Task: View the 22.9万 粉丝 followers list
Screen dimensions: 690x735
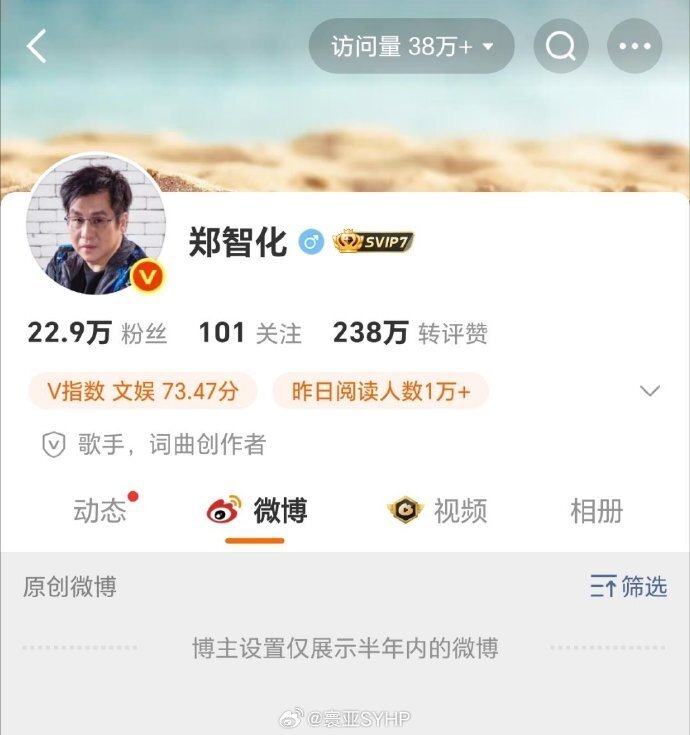Action: point(97,333)
